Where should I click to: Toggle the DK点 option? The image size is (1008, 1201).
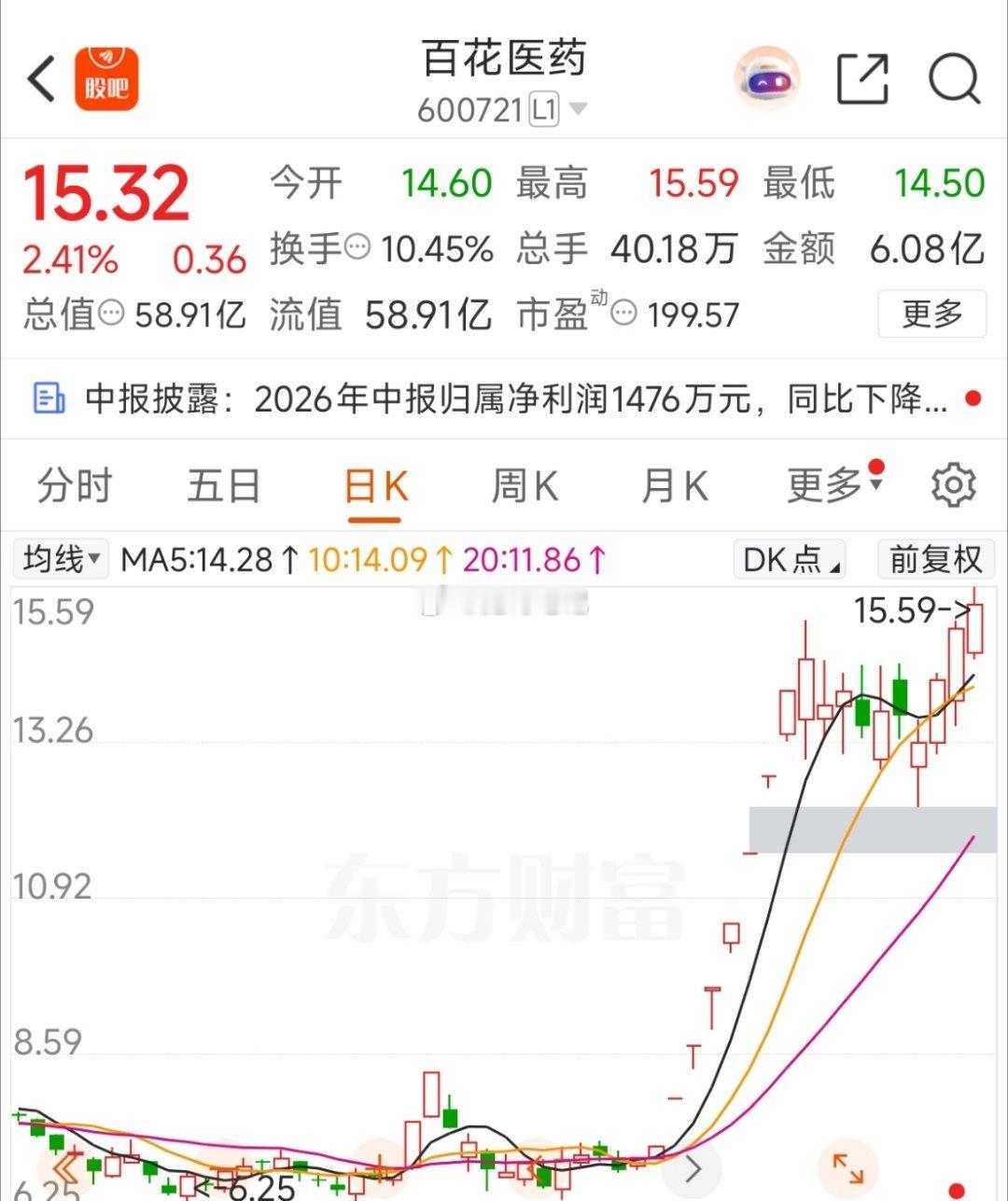790,559
